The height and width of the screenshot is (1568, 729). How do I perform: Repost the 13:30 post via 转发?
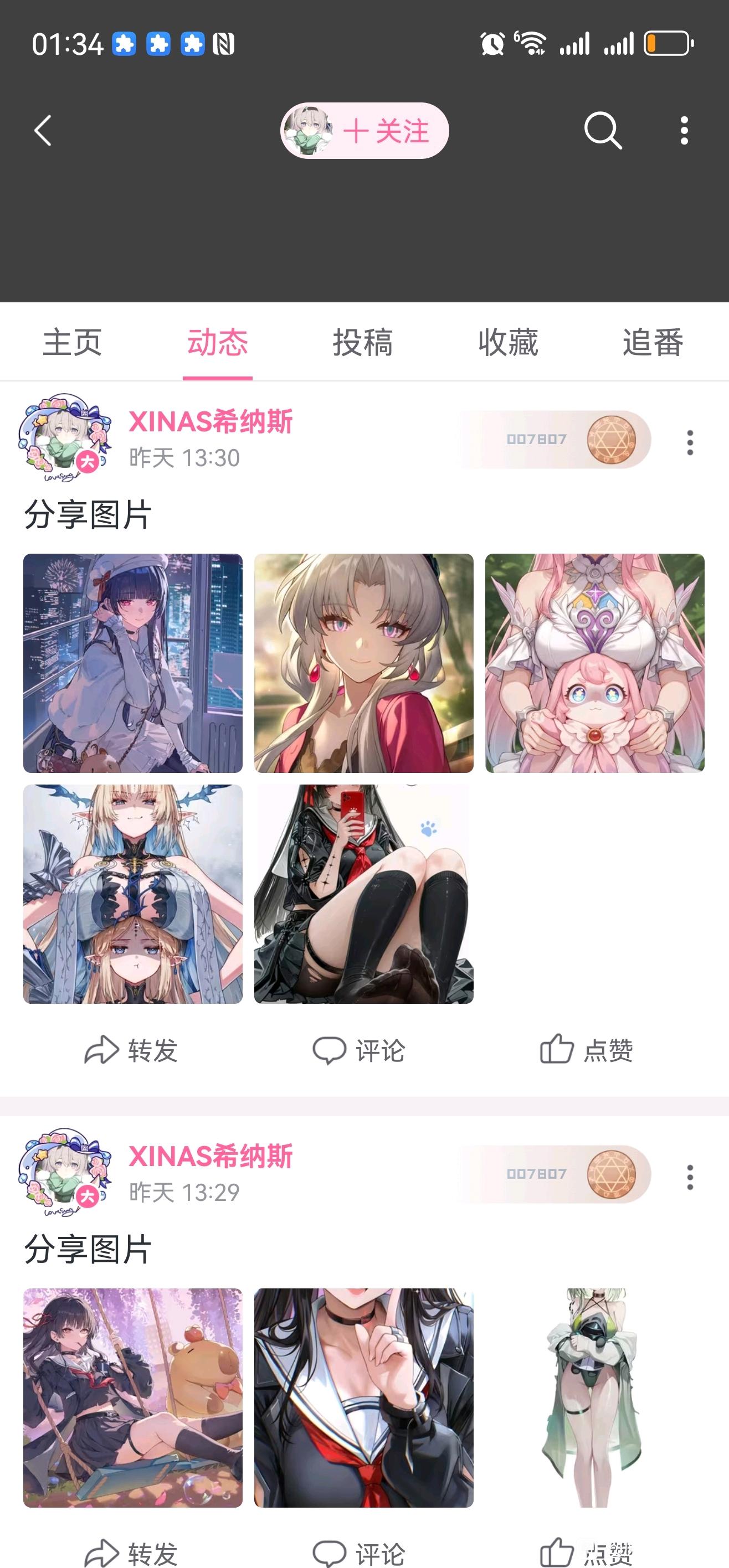131,1050
